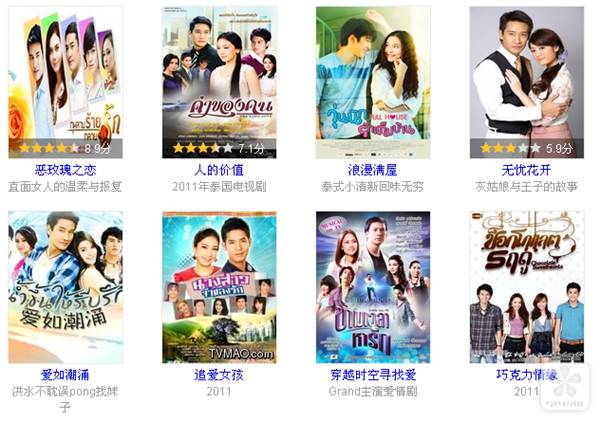Open the 无忧花开 poster rated 5.9分
This screenshot has height=421, width=600.
527,80
